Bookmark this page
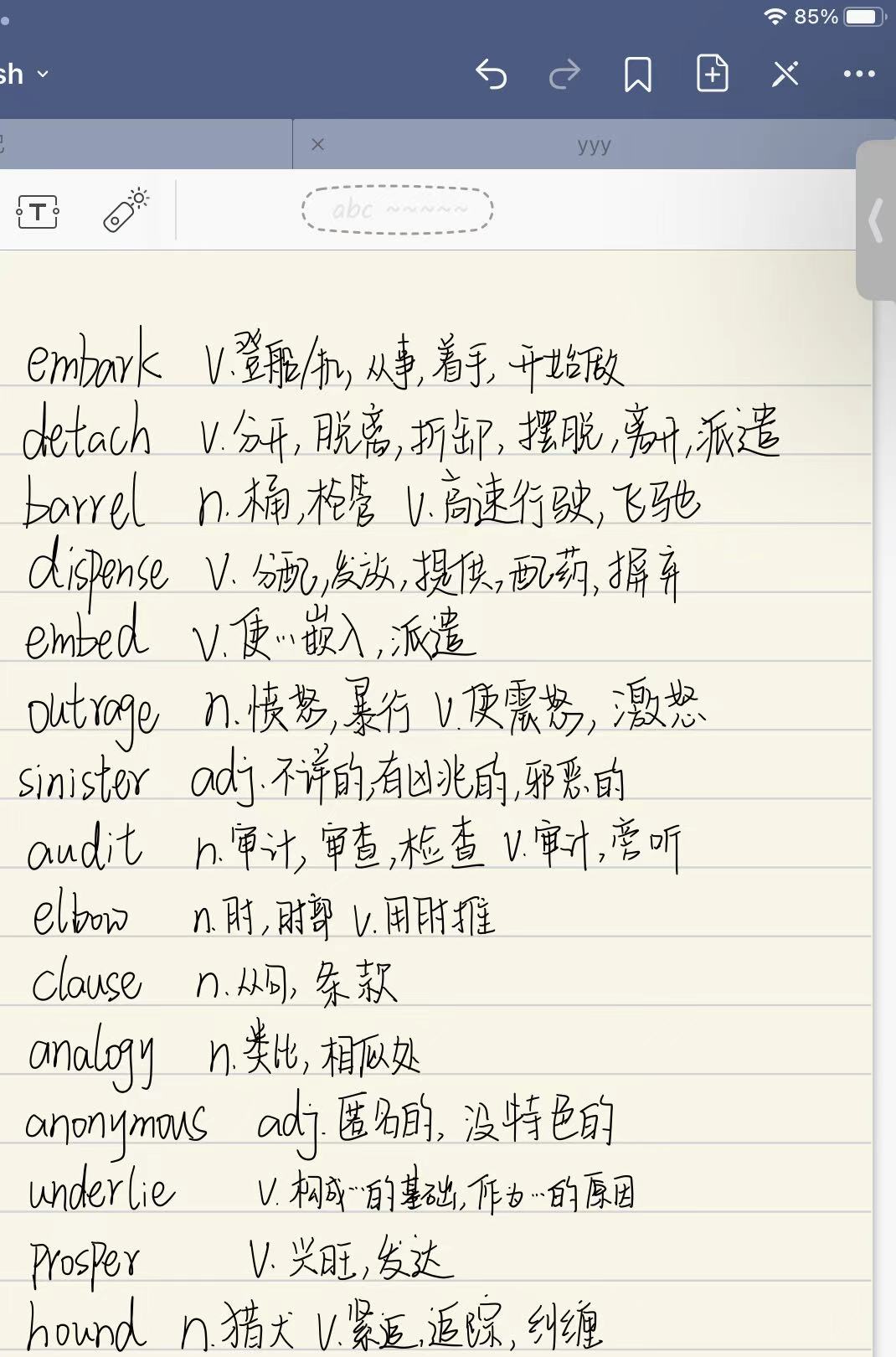The width and height of the screenshot is (896, 1357). [x=638, y=75]
